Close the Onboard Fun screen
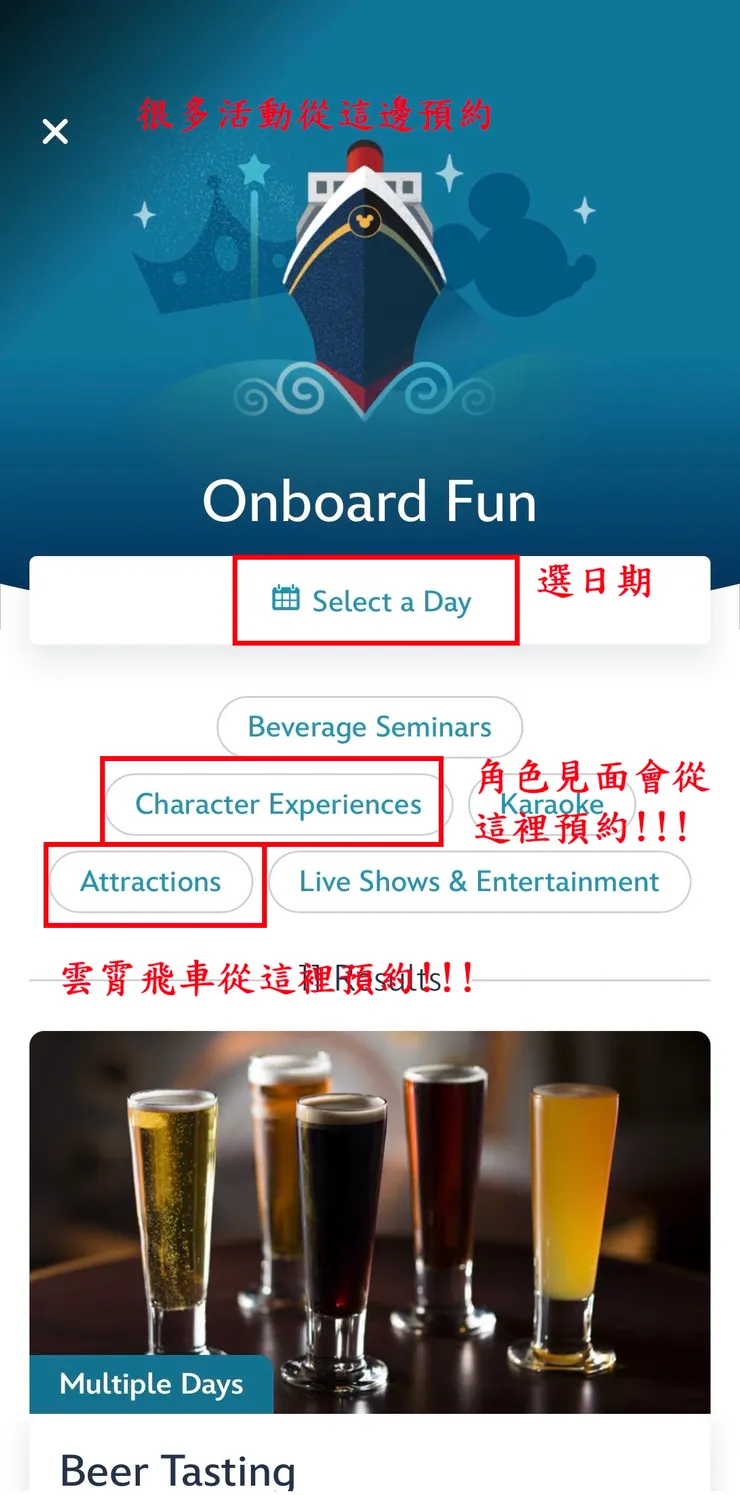The image size is (740, 1495). click(x=55, y=131)
